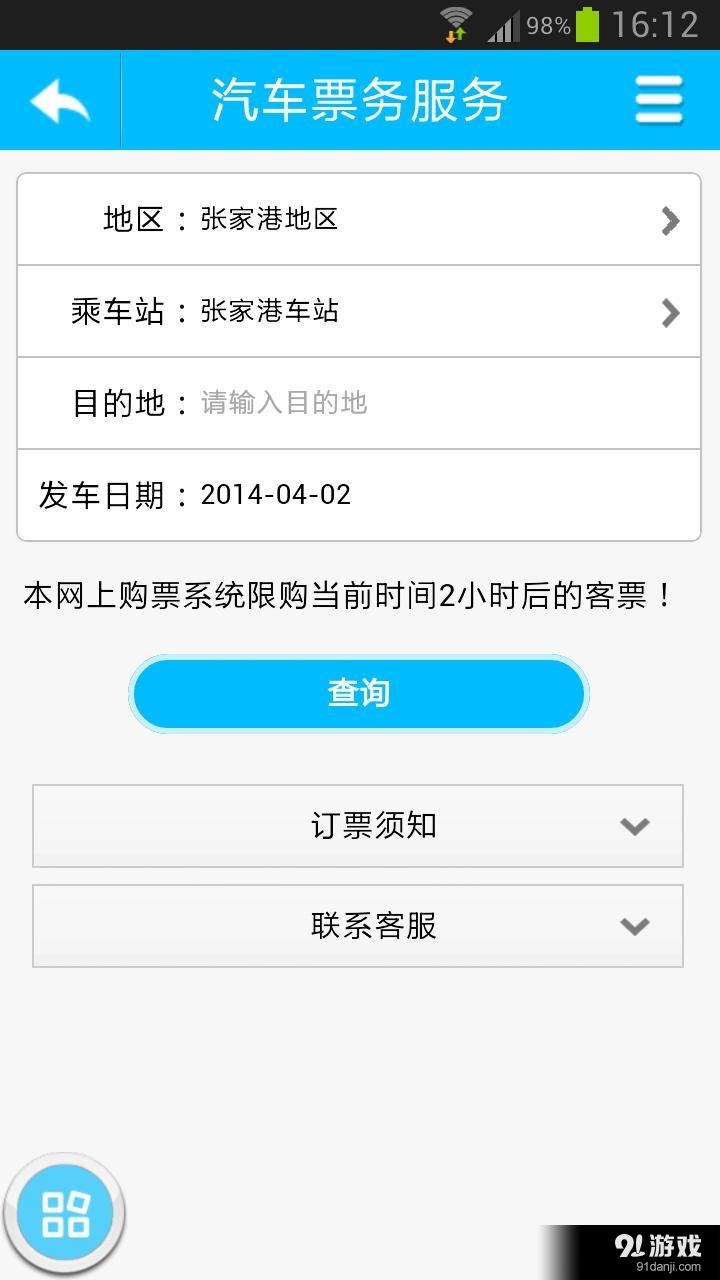This screenshot has height=1280, width=720.
Task: Expand the 订票须知 booking notice section
Action: pos(358,825)
